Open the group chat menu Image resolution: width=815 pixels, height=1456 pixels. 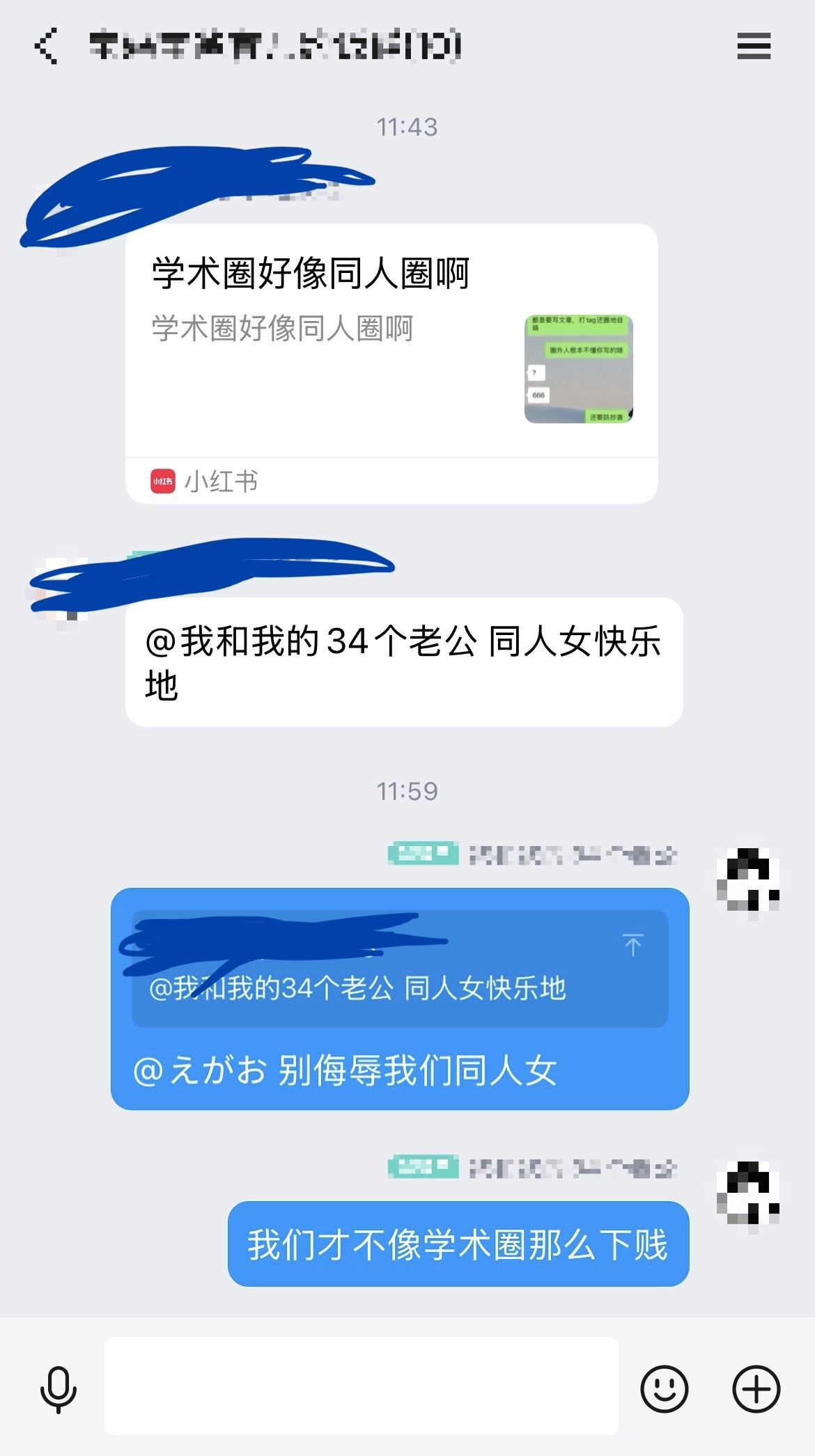coord(754,46)
